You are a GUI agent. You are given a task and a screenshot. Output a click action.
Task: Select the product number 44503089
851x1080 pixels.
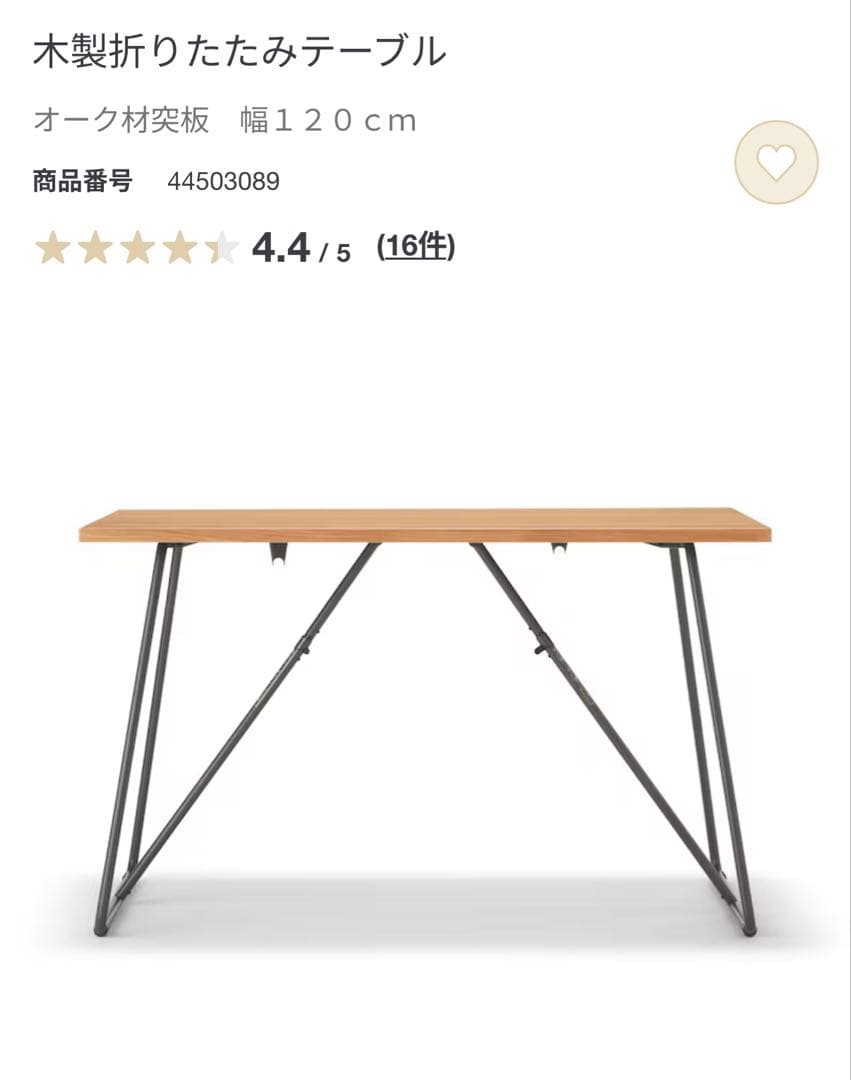coord(222,181)
